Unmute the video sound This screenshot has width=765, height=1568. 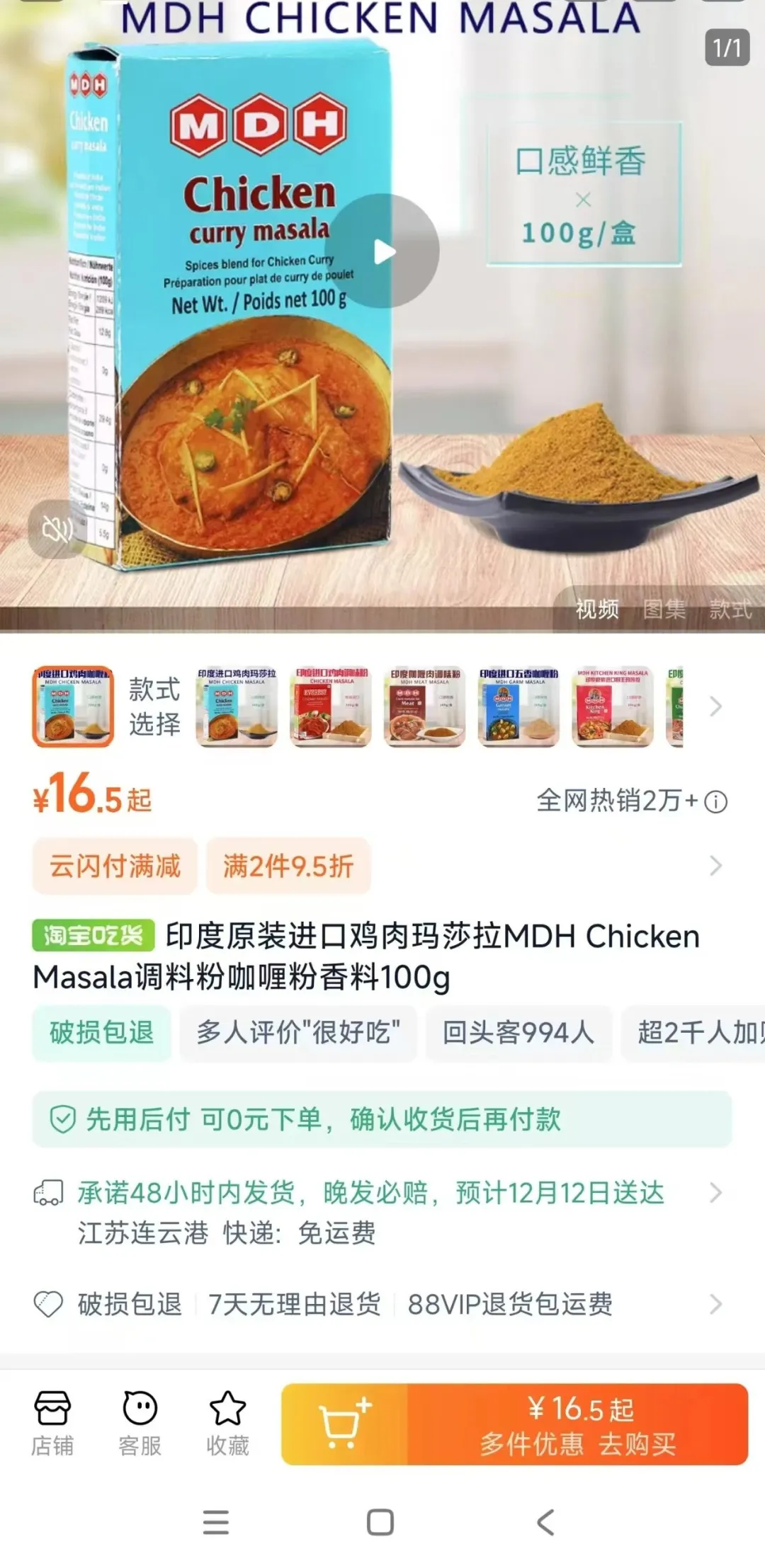pyautogui.click(x=57, y=529)
